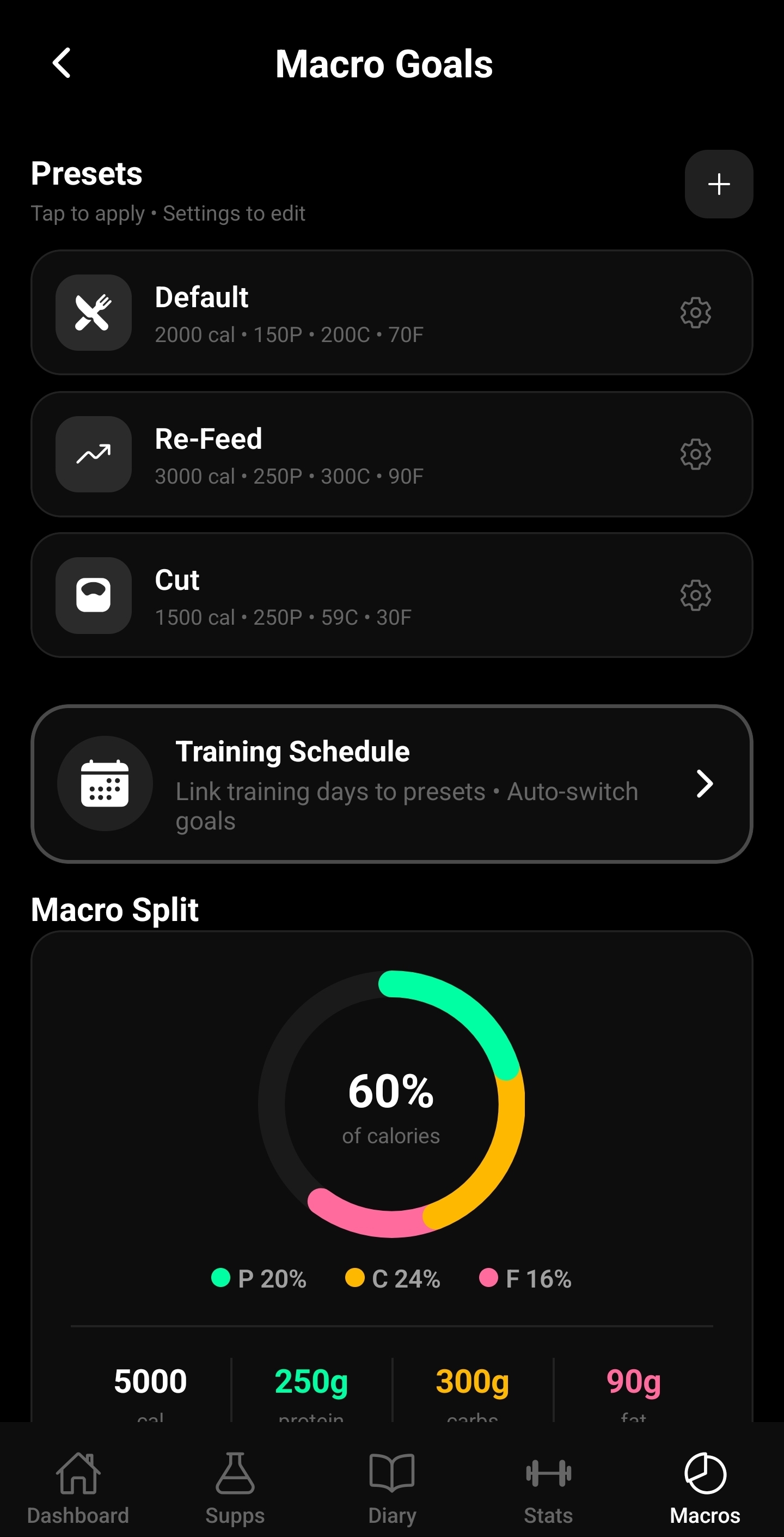Tap the Stats dumbbell icon
Screen dimensions: 784x1537
click(x=548, y=1471)
